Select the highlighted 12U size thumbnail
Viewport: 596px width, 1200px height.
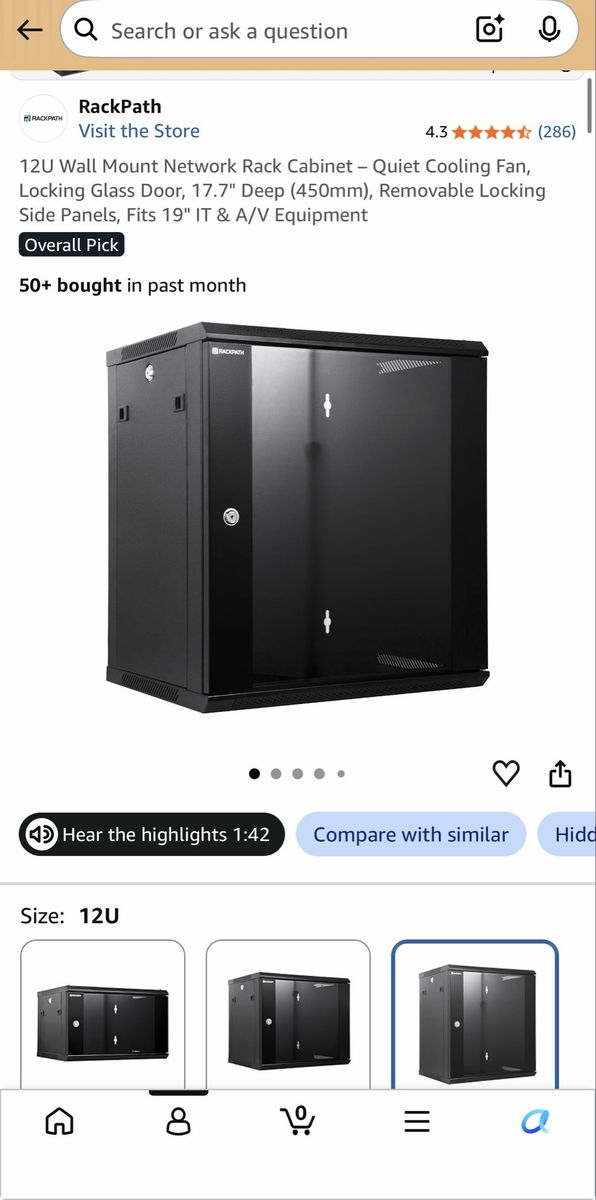[474, 1014]
